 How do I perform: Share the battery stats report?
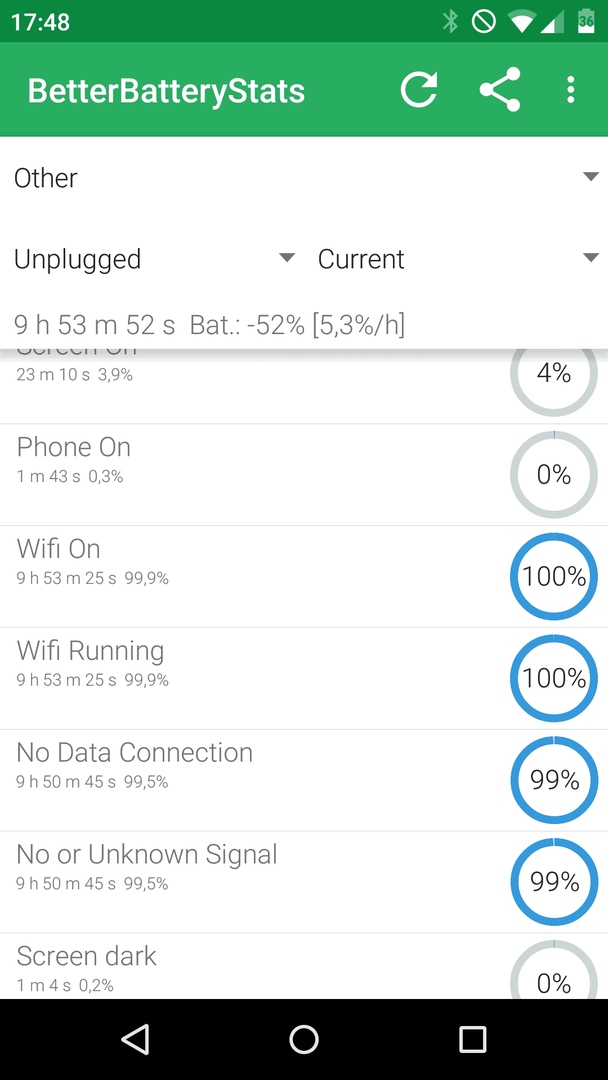click(x=500, y=90)
